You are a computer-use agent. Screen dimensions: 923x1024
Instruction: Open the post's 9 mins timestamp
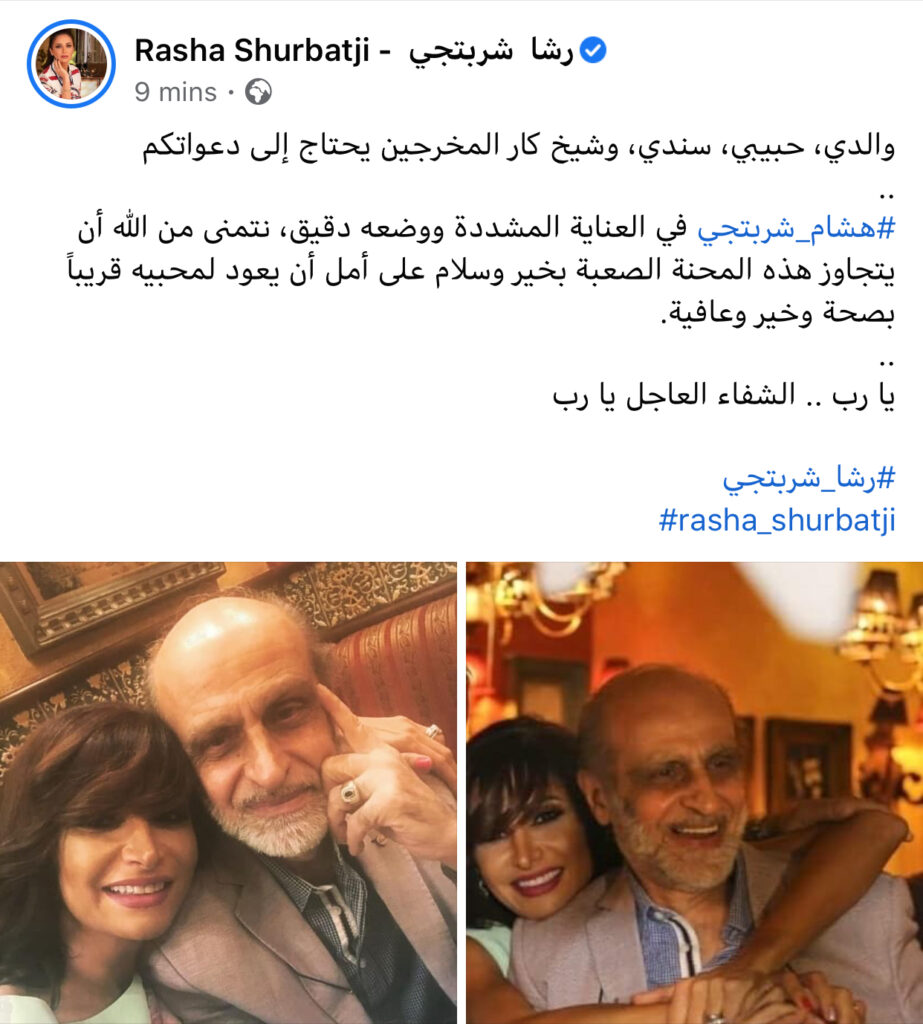[x=175, y=92]
